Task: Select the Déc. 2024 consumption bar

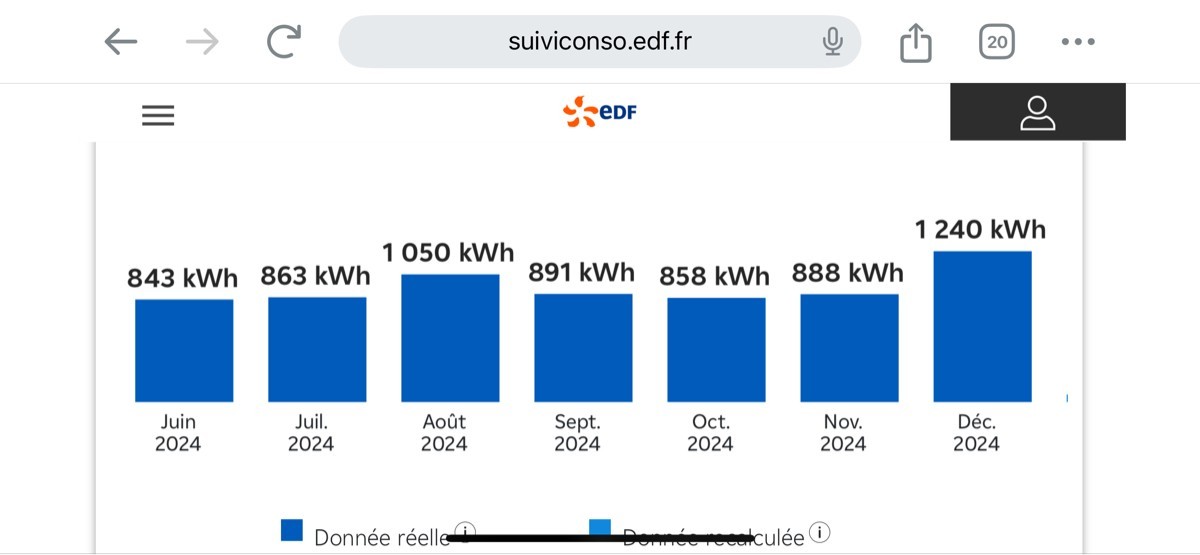Action: [982, 326]
